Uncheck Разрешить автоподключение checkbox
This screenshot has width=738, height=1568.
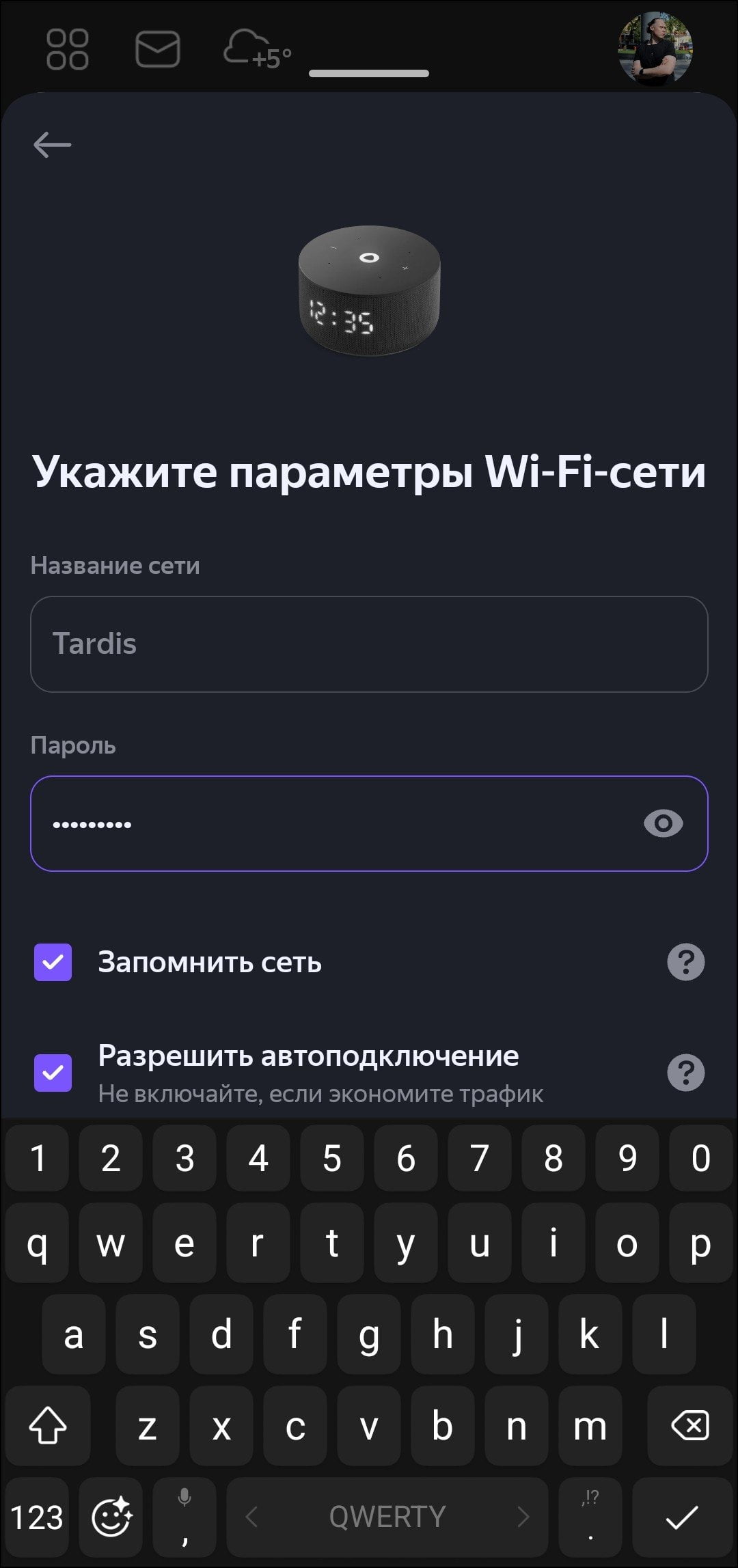click(x=53, y=1073)
